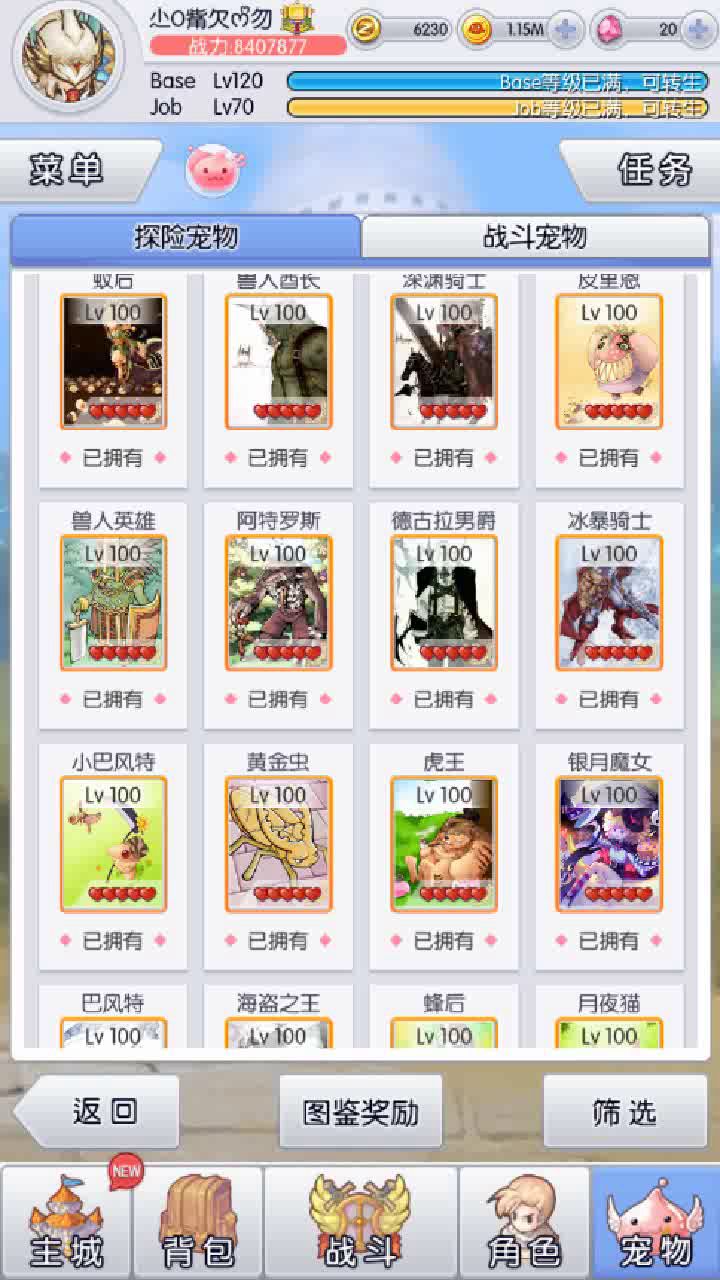Image resolution: width=720 pixels, height=1280 pixels.
Task: View the 黄金虫 pet card
Action: [278, 844]
